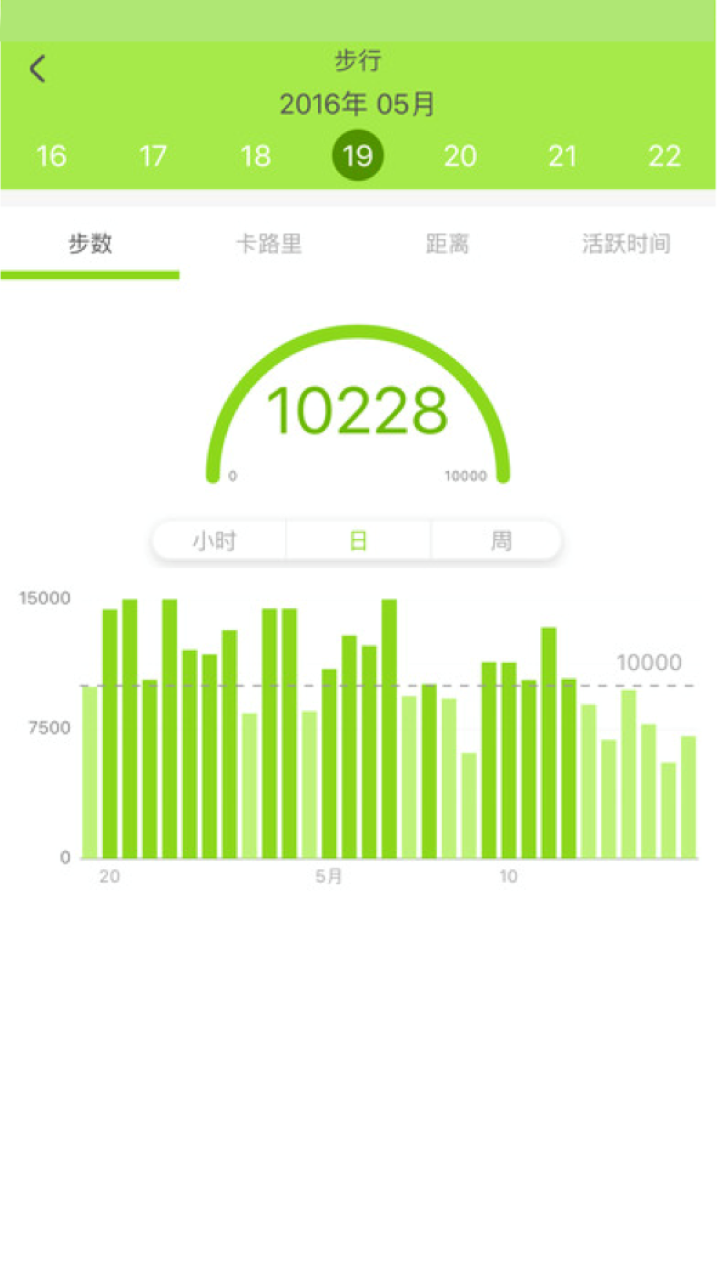Screen dimensions: 719x1280
Task: Select date 17 in the calendar strip
Action: (x=153, y=156)
